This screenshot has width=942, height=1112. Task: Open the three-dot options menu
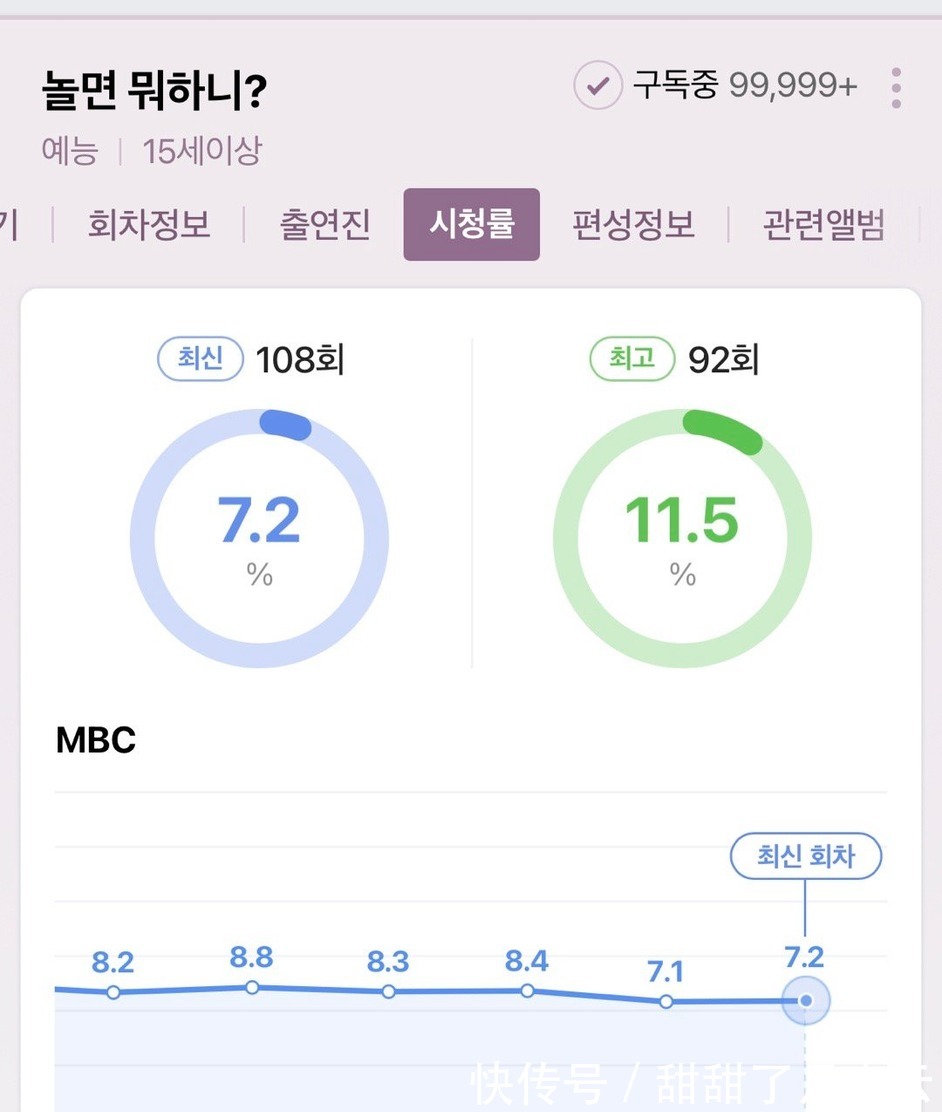coord(895,86)
